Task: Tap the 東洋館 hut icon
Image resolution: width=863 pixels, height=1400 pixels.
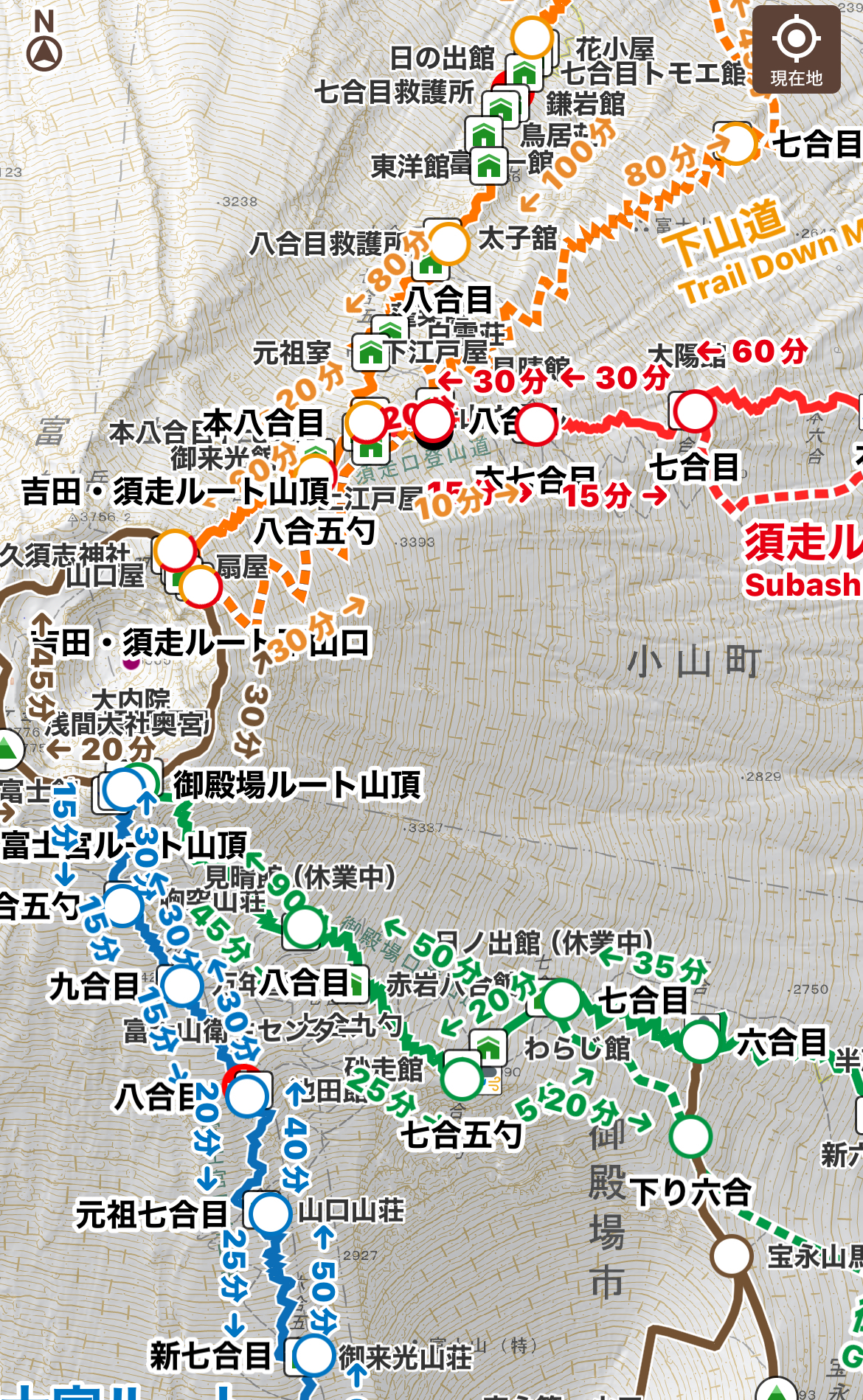Action: [x=489, y=166]
